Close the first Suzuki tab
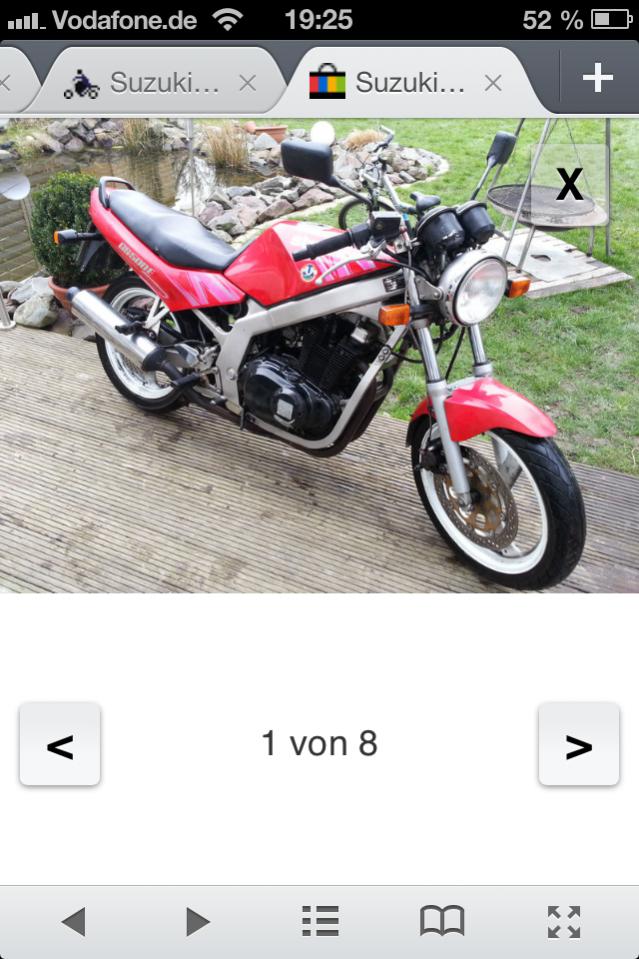The width and height of the screenshot is (639, 959). [x=247, y=83]
